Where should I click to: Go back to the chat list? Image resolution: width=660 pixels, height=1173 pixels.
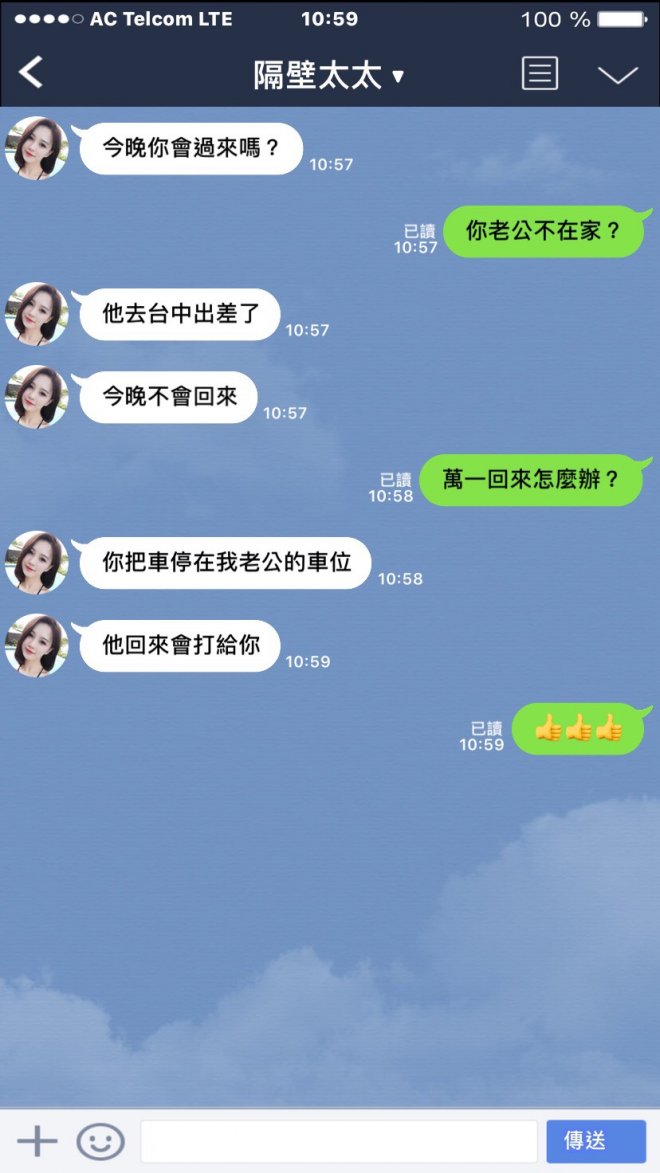[x=32, y=73]
